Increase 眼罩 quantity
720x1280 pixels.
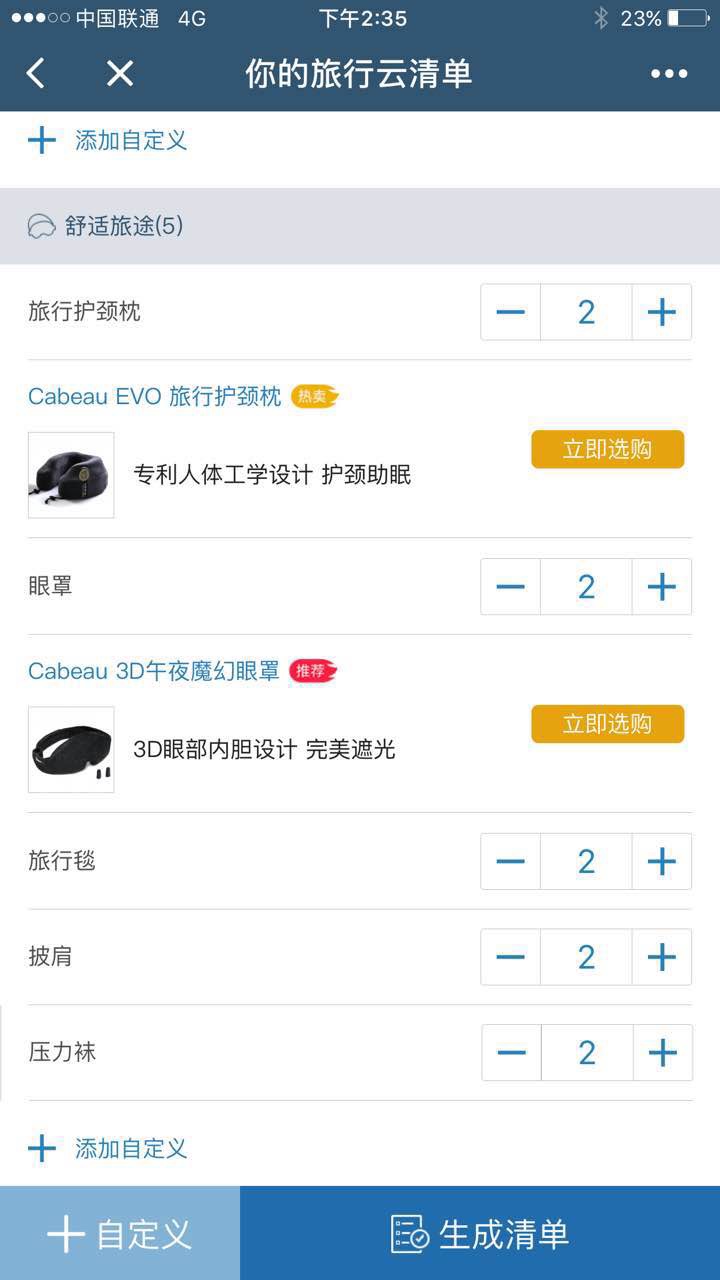[x=662, y=586]
